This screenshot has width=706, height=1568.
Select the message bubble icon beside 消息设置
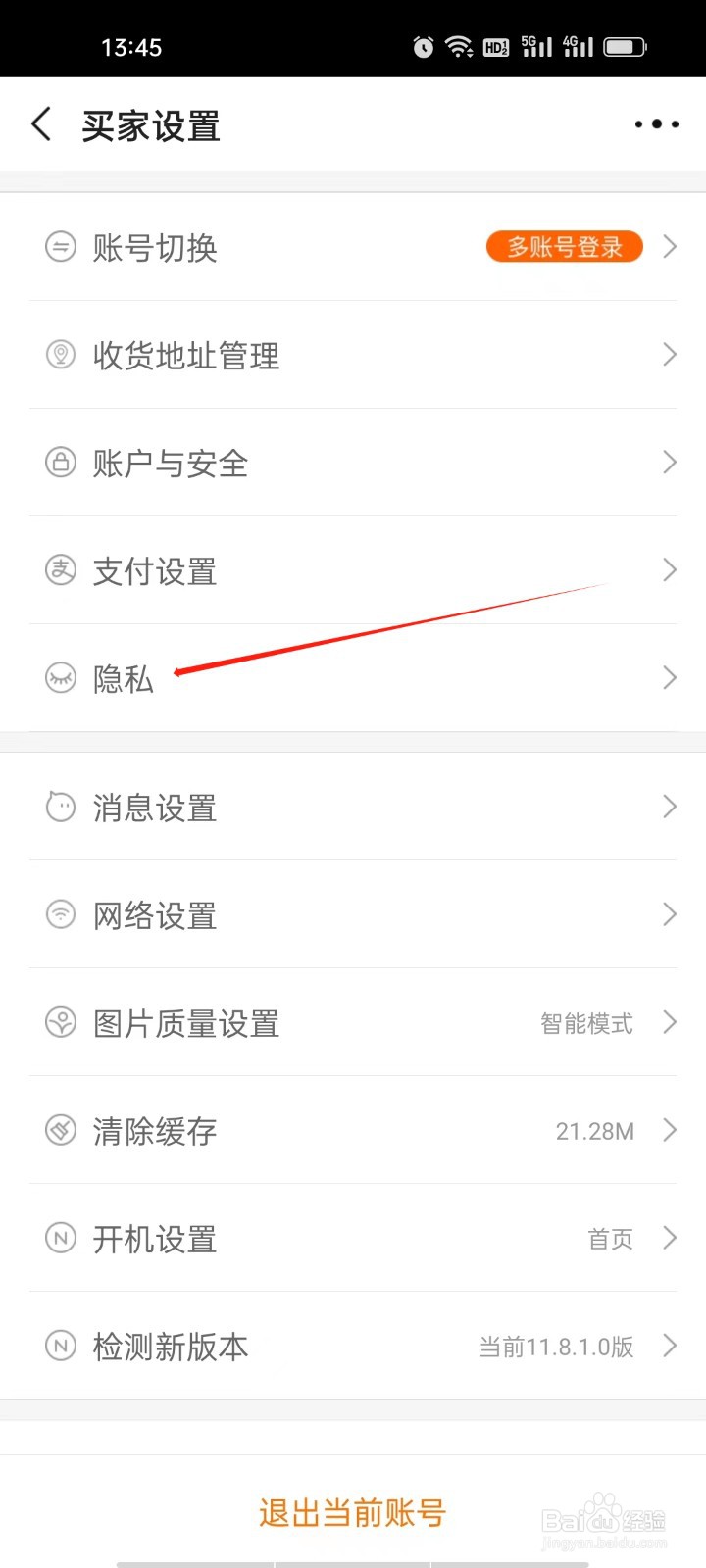(x=60, y=808)
